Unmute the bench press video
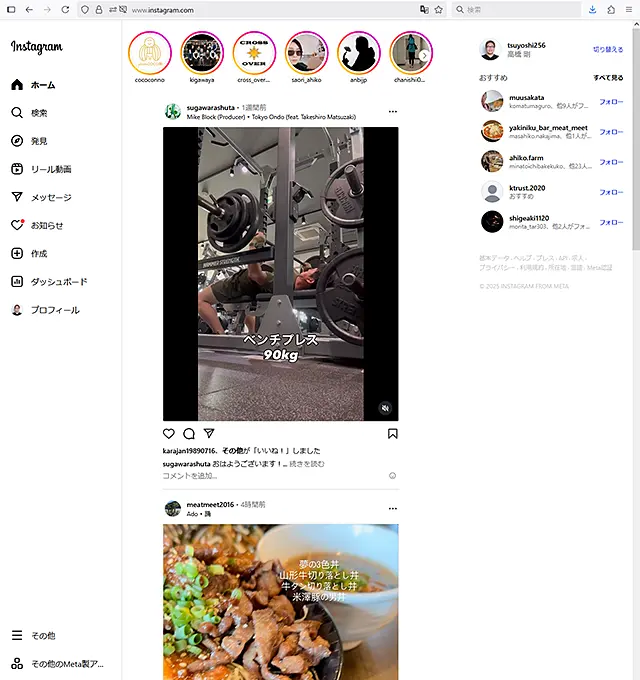 [384, 408]
